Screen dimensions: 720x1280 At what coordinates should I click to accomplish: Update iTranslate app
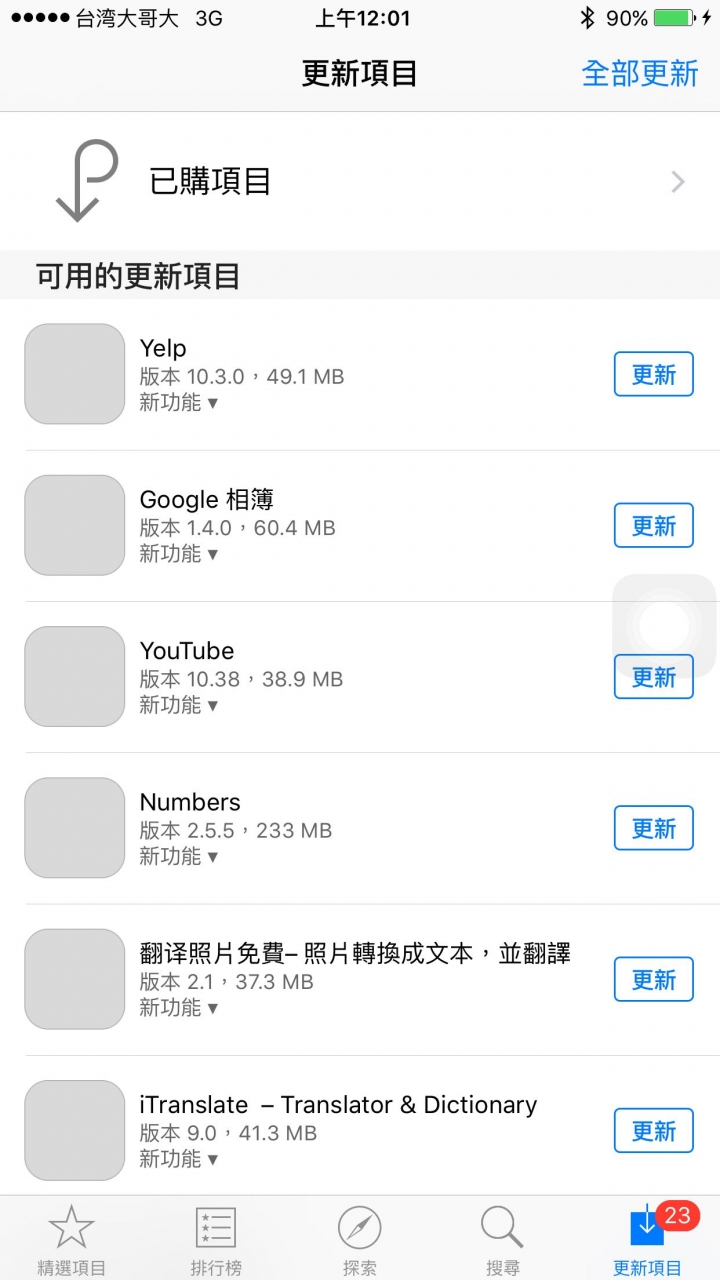pos(653,1130)
